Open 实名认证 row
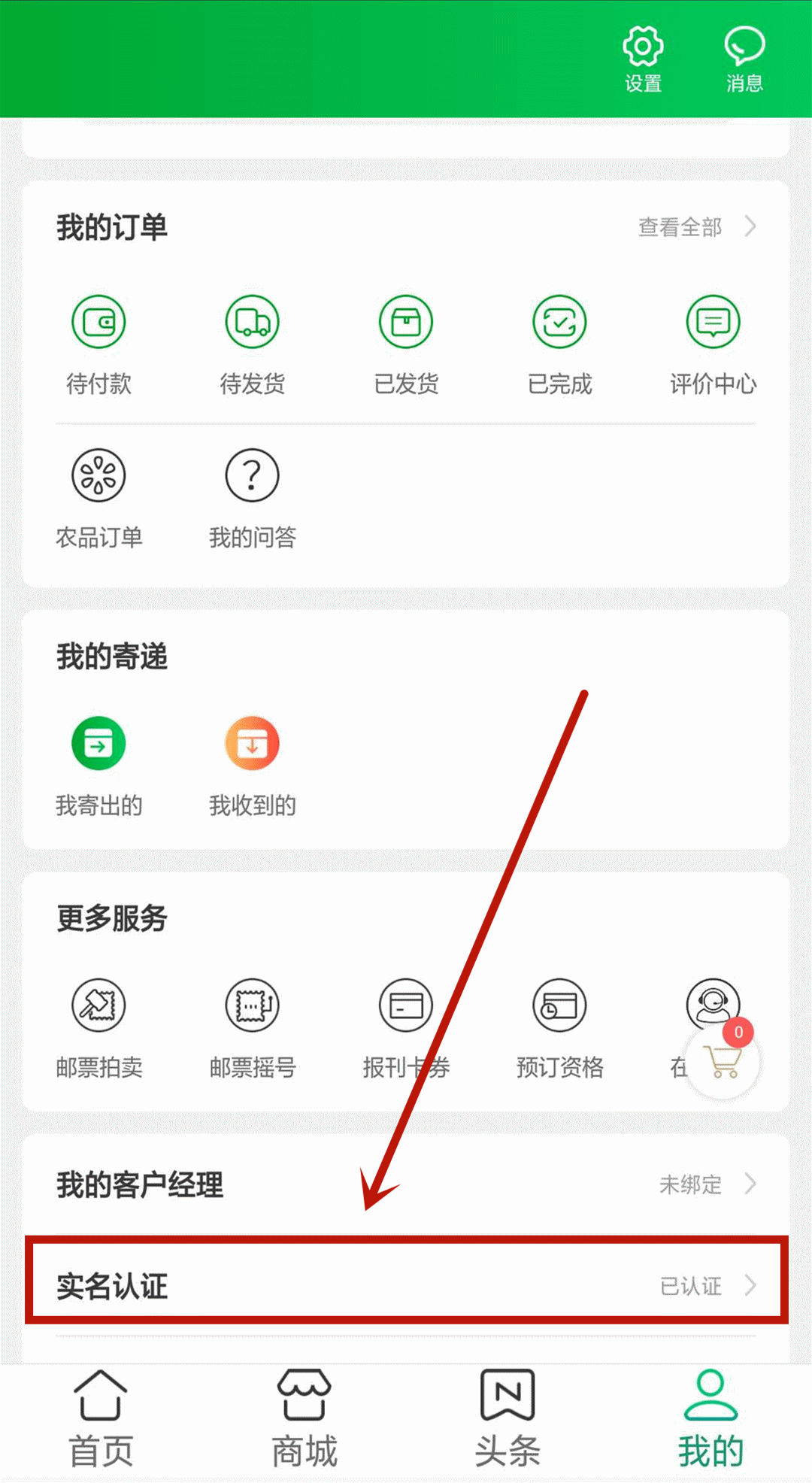The width and height of the screenshot is (812, 1483). (x=406, y=1285)
